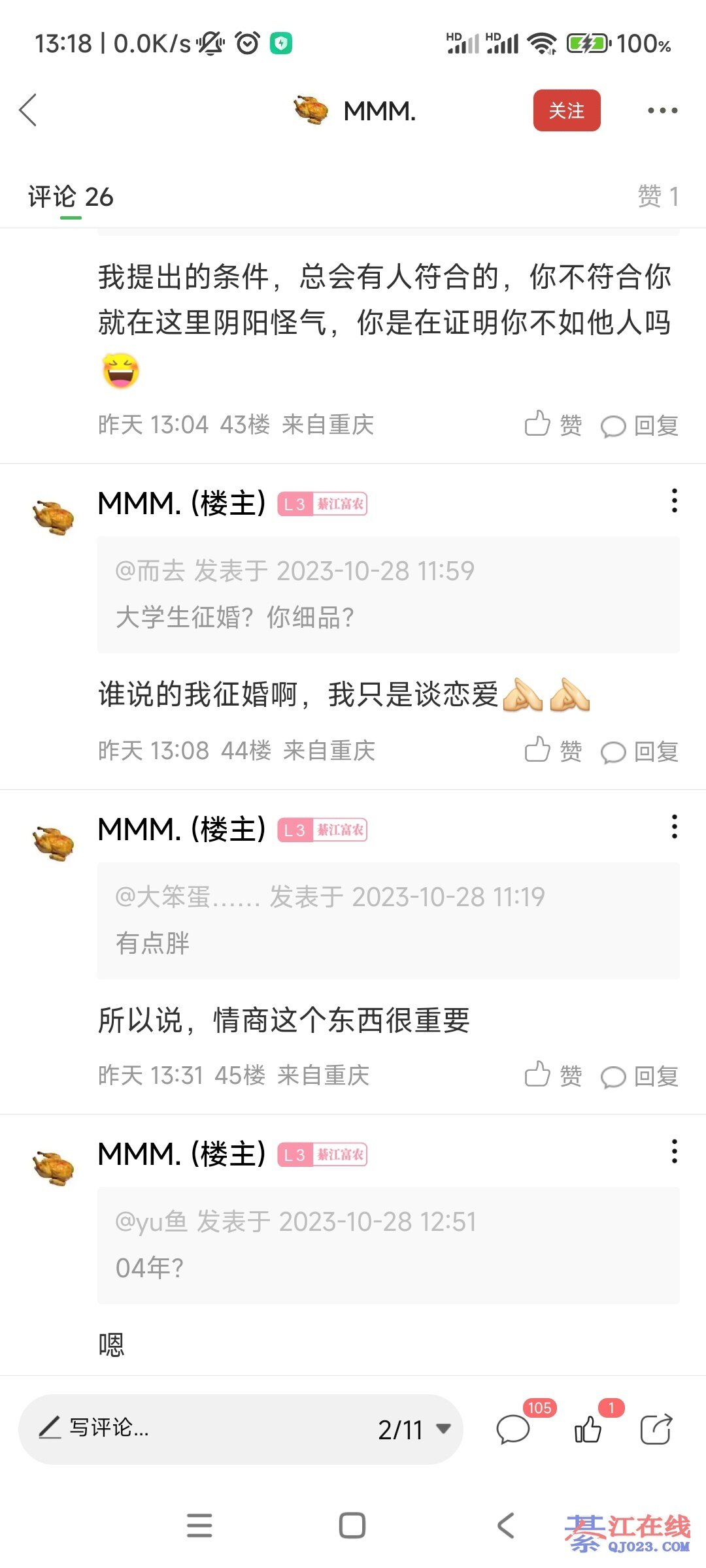Like the 43楼 comment

(x=553, y=425)
